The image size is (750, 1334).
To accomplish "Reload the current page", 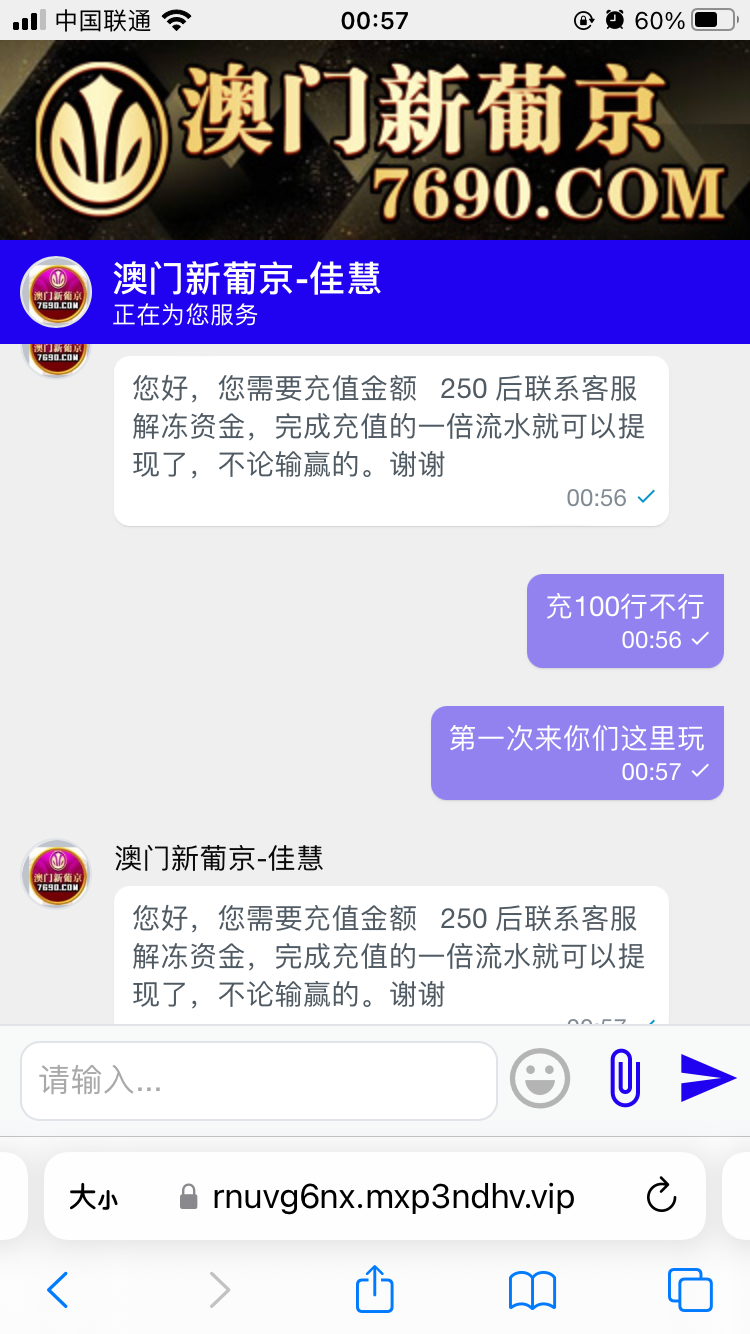I will (x=661, y=1196).
